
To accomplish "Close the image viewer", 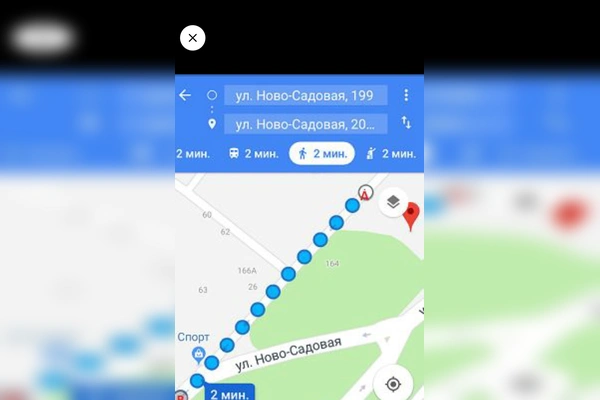I will coord(192,38).
